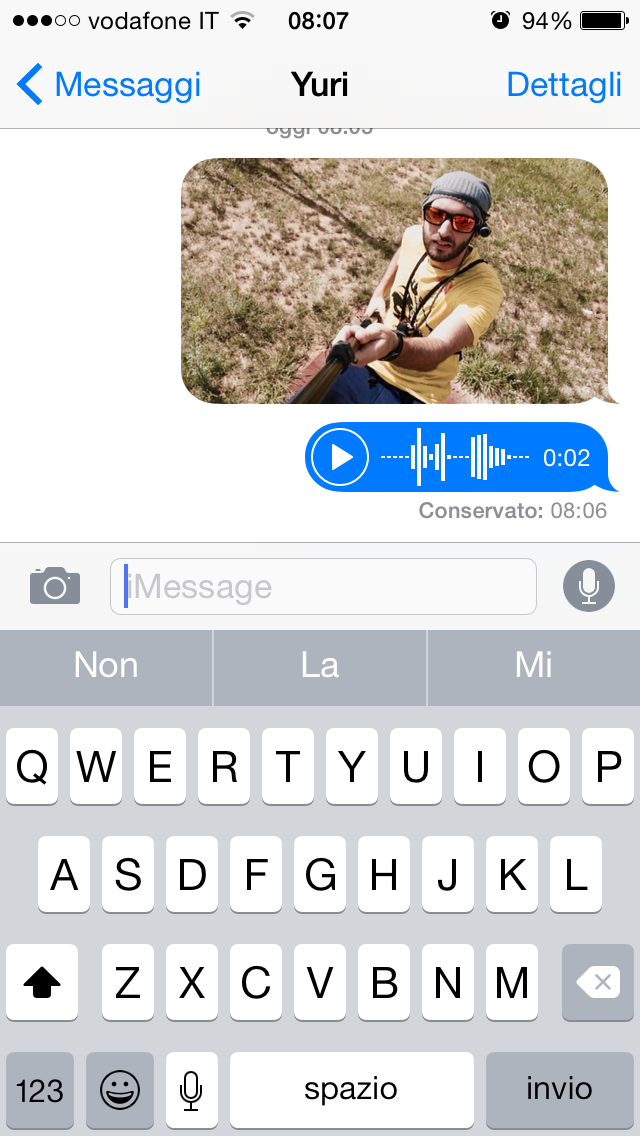Tap the shift key
640x1136 pixels.
coord(42,983)
